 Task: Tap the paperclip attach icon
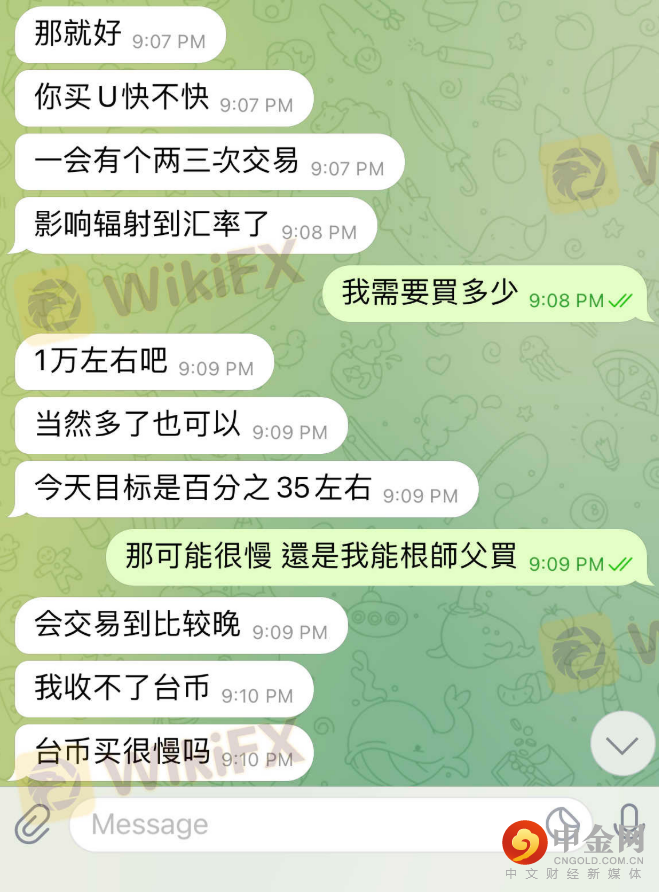point(32,824)
